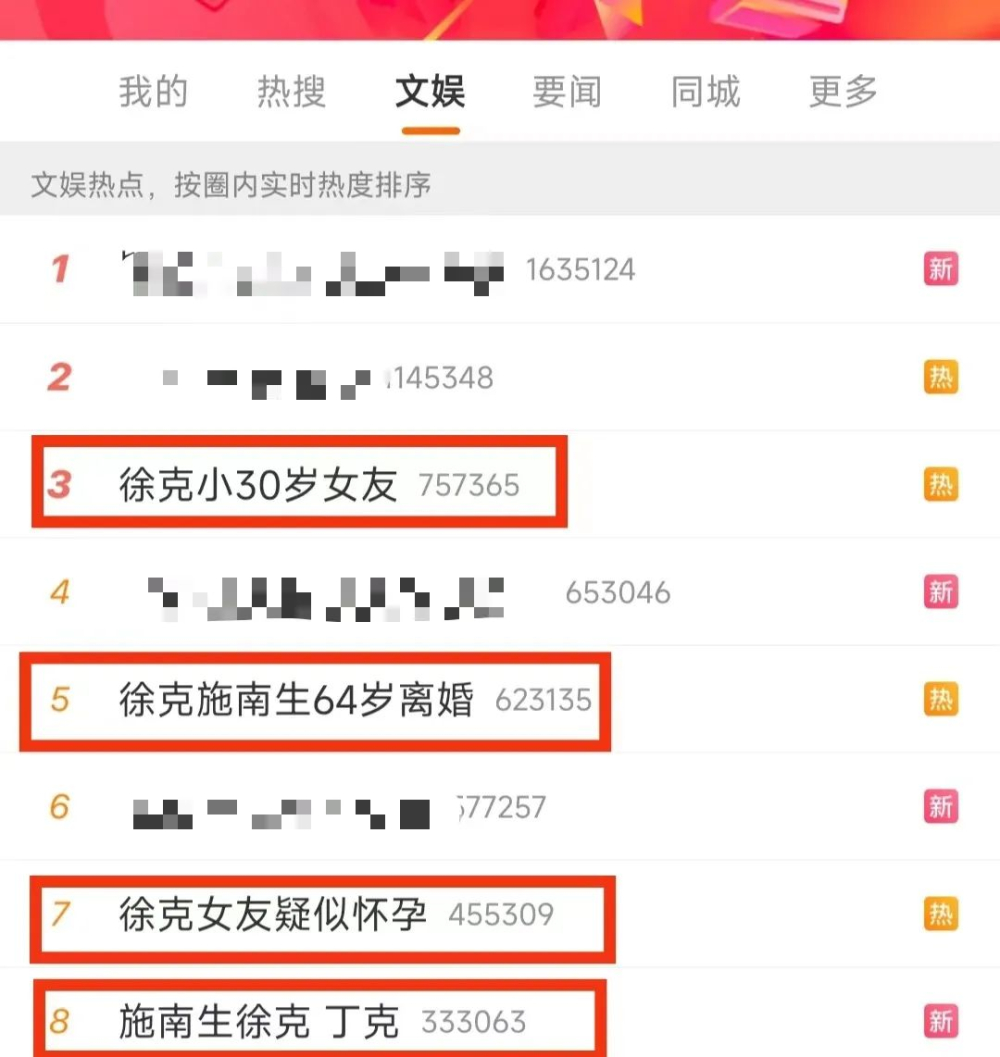Switch to the 我的 tab
This screenshot has width=1000, height=1057.
coord(153,92)
